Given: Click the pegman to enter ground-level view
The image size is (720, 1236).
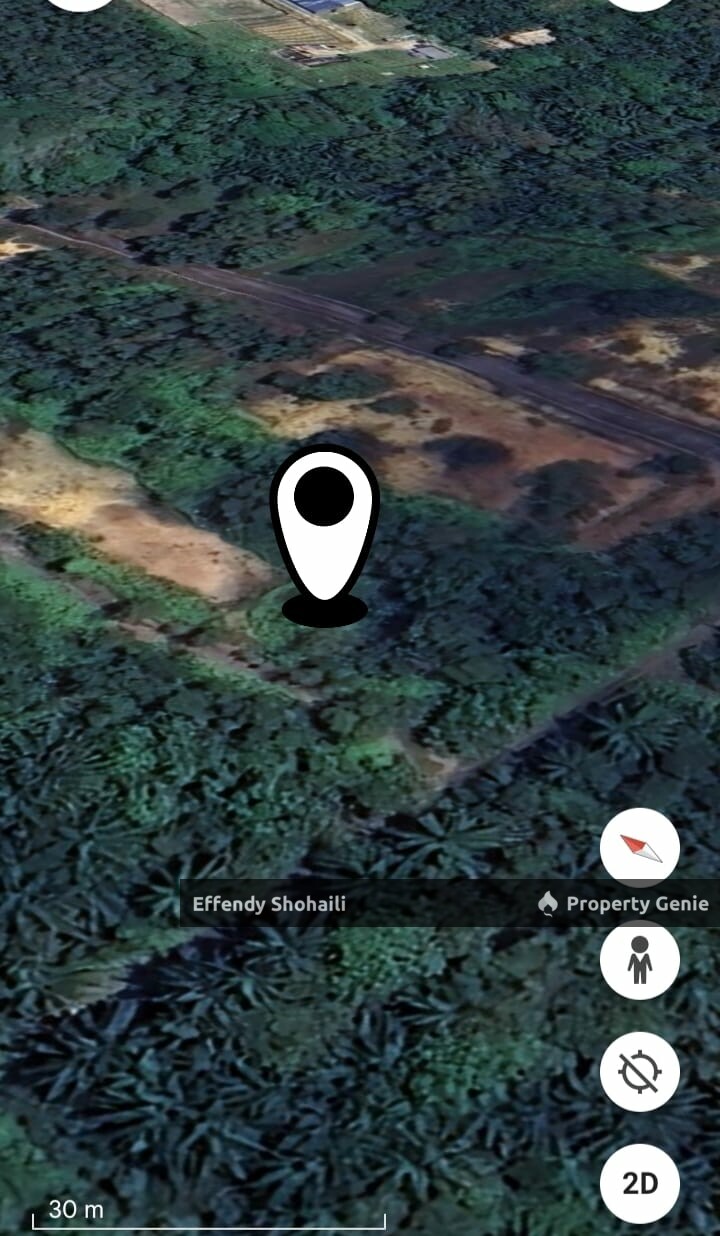Looking at the screenshot, I should click(640, 958).
